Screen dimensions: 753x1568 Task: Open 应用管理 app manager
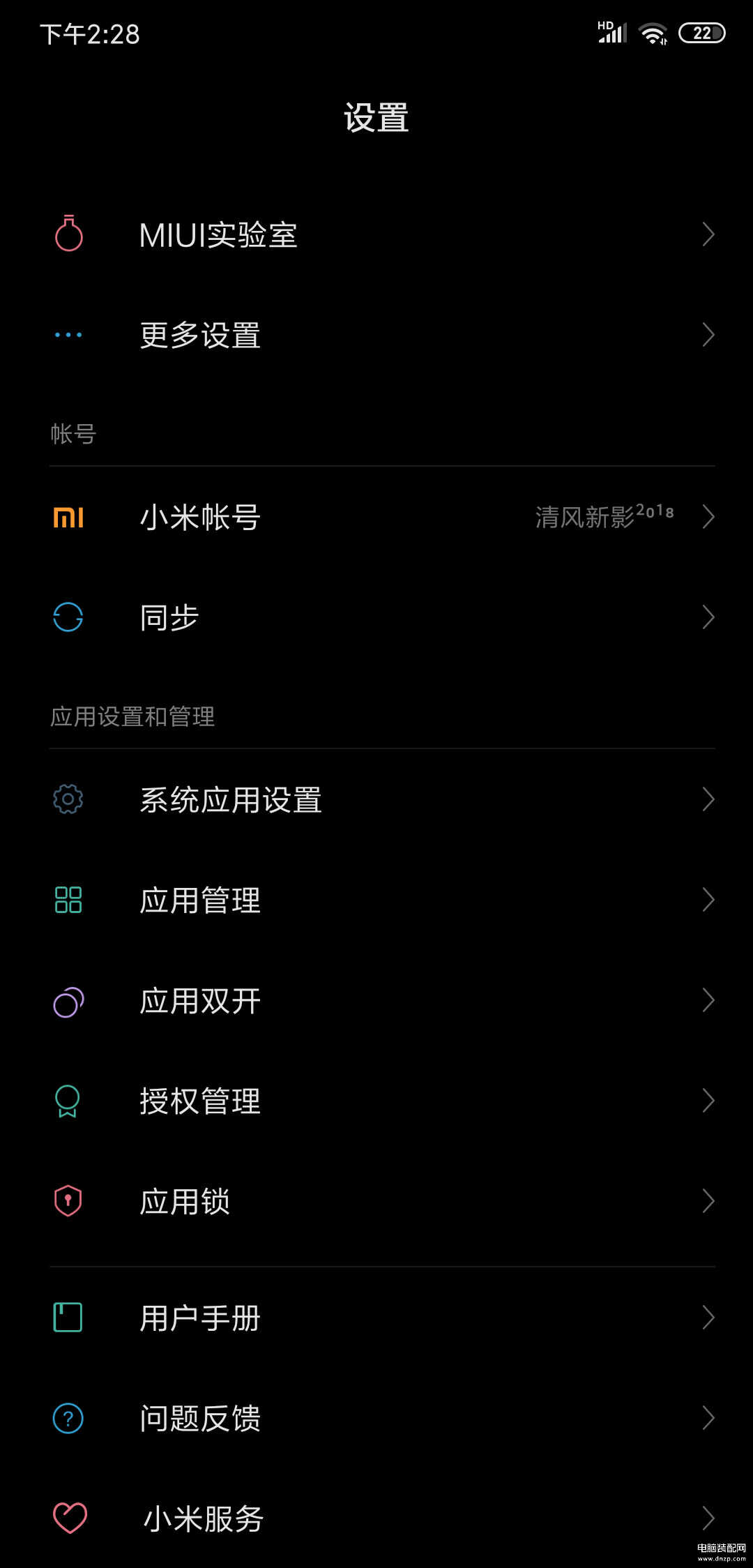[x=376, y=900]
